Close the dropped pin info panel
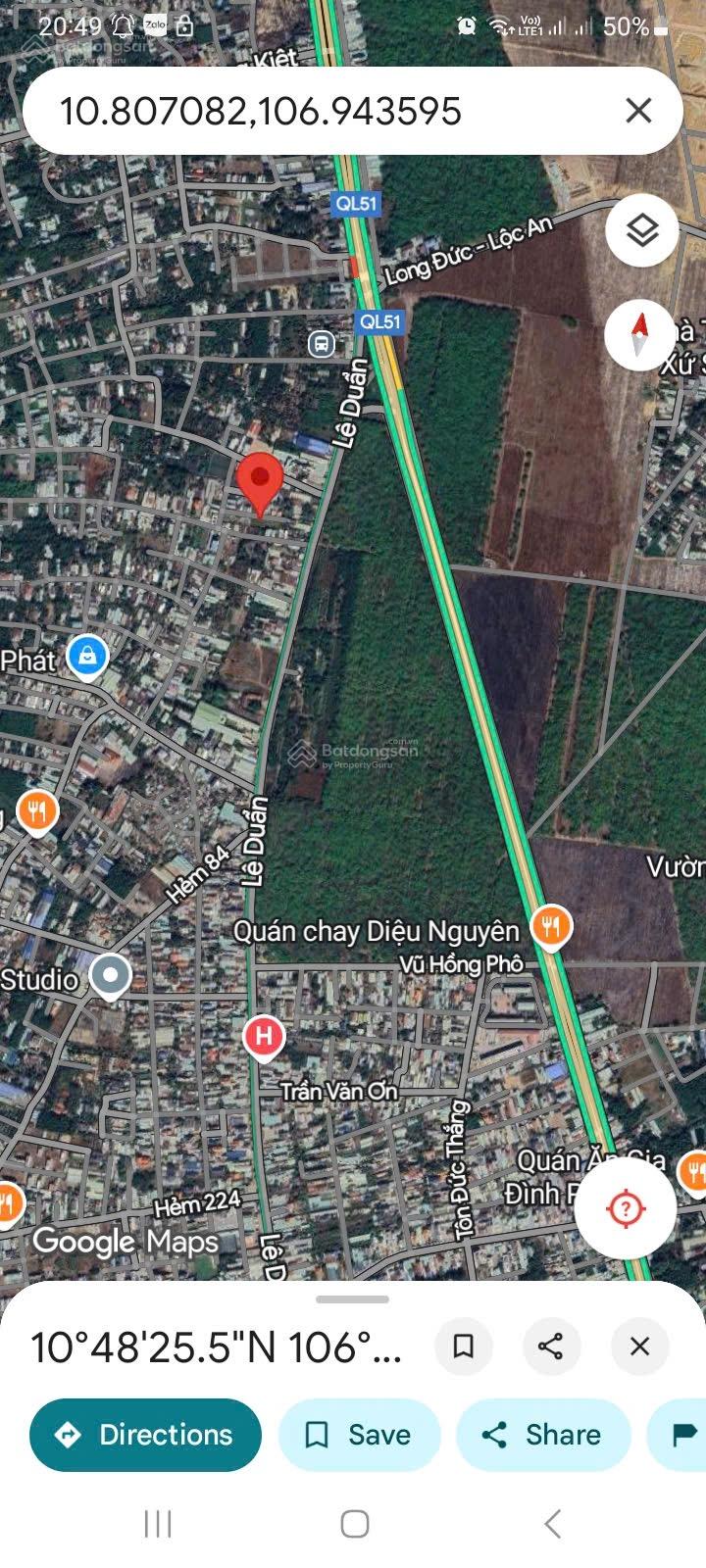 click(639, 1347)
